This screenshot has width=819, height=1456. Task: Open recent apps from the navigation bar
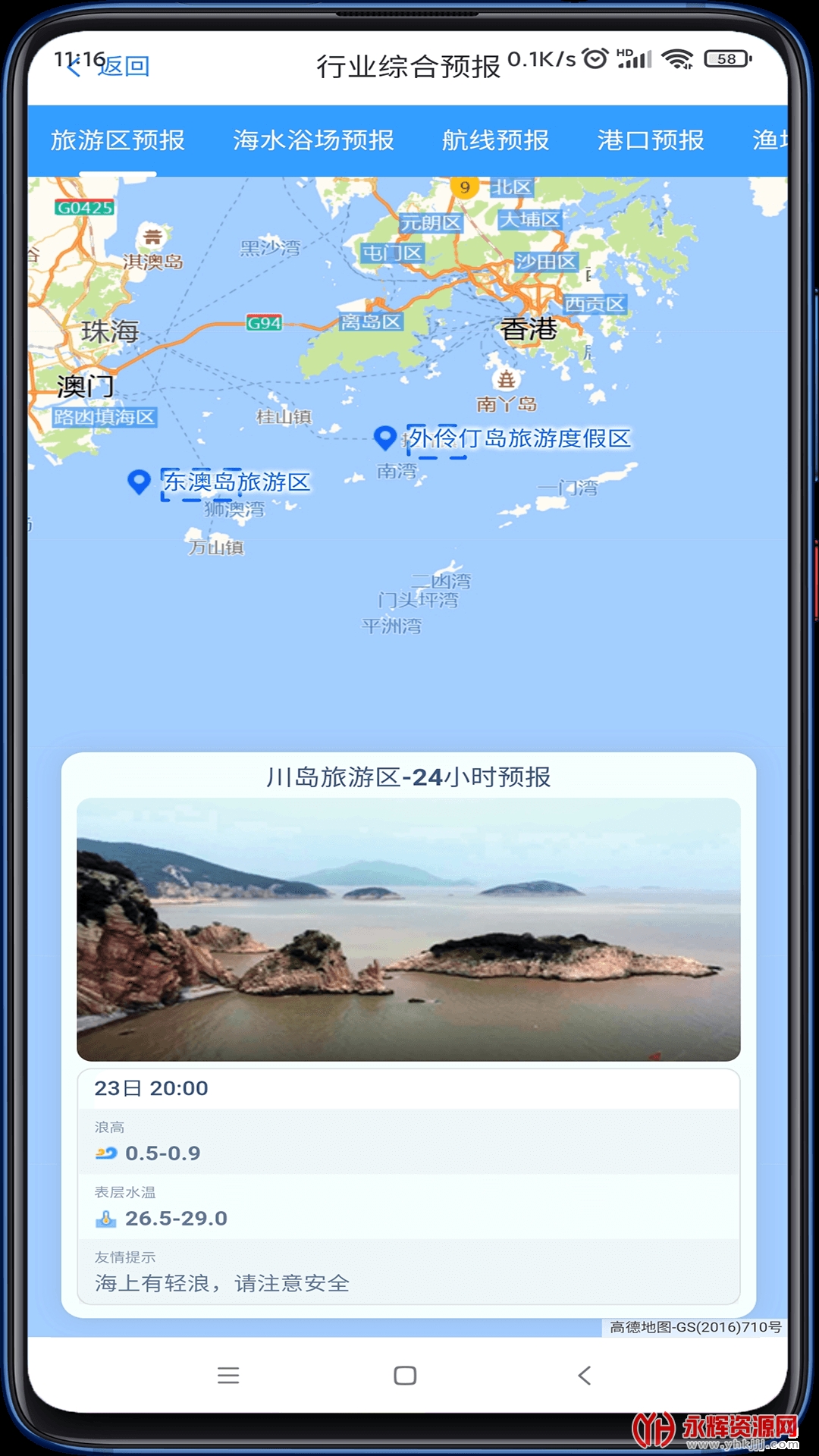228,1375
